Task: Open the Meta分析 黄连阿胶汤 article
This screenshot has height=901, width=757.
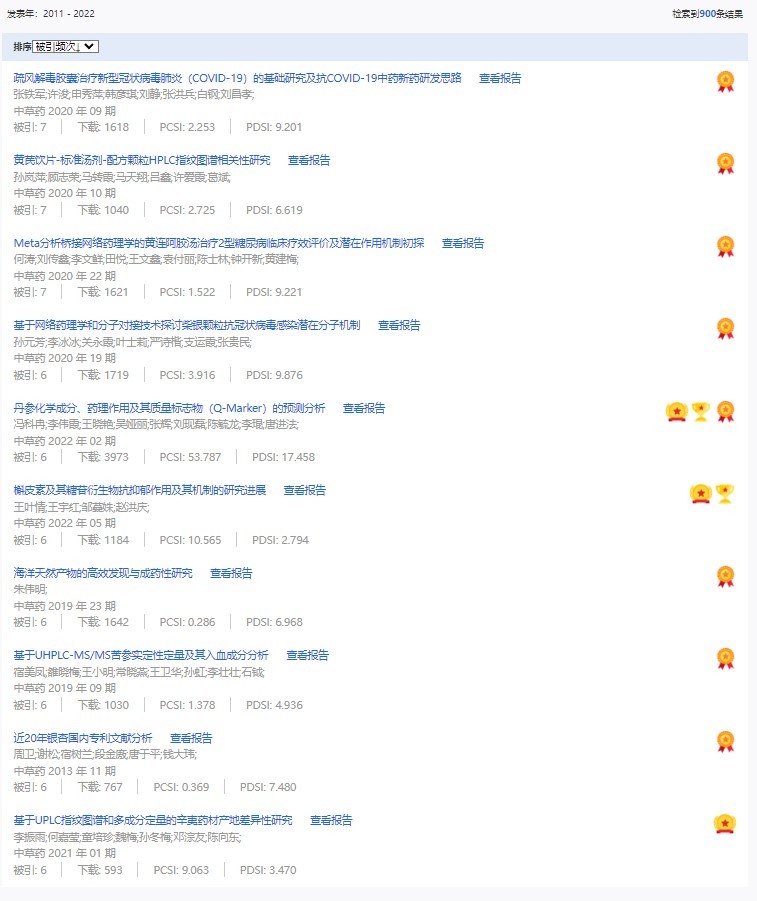Action: [x=219, y=243]
